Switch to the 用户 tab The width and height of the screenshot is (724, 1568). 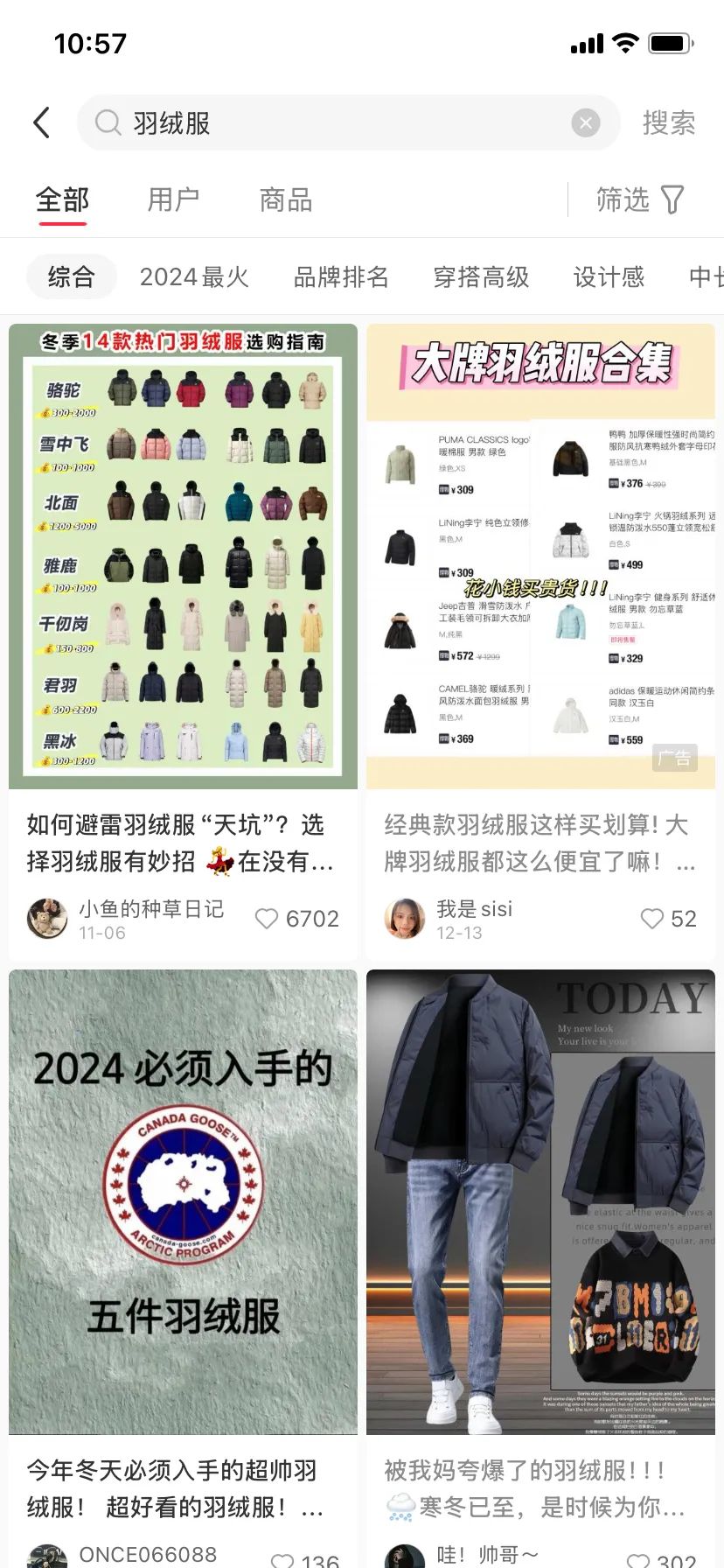pos(173,199)
